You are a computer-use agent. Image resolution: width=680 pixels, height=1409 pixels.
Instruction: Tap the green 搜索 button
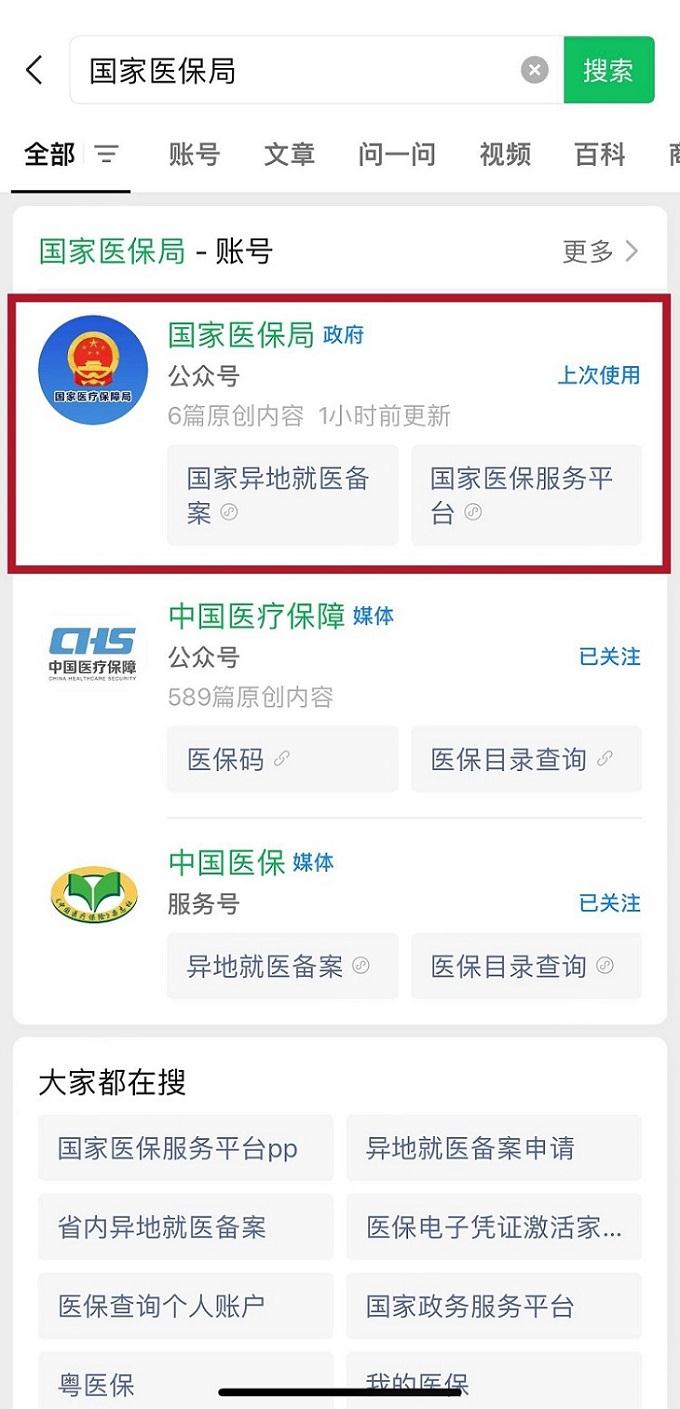[608, 70]
